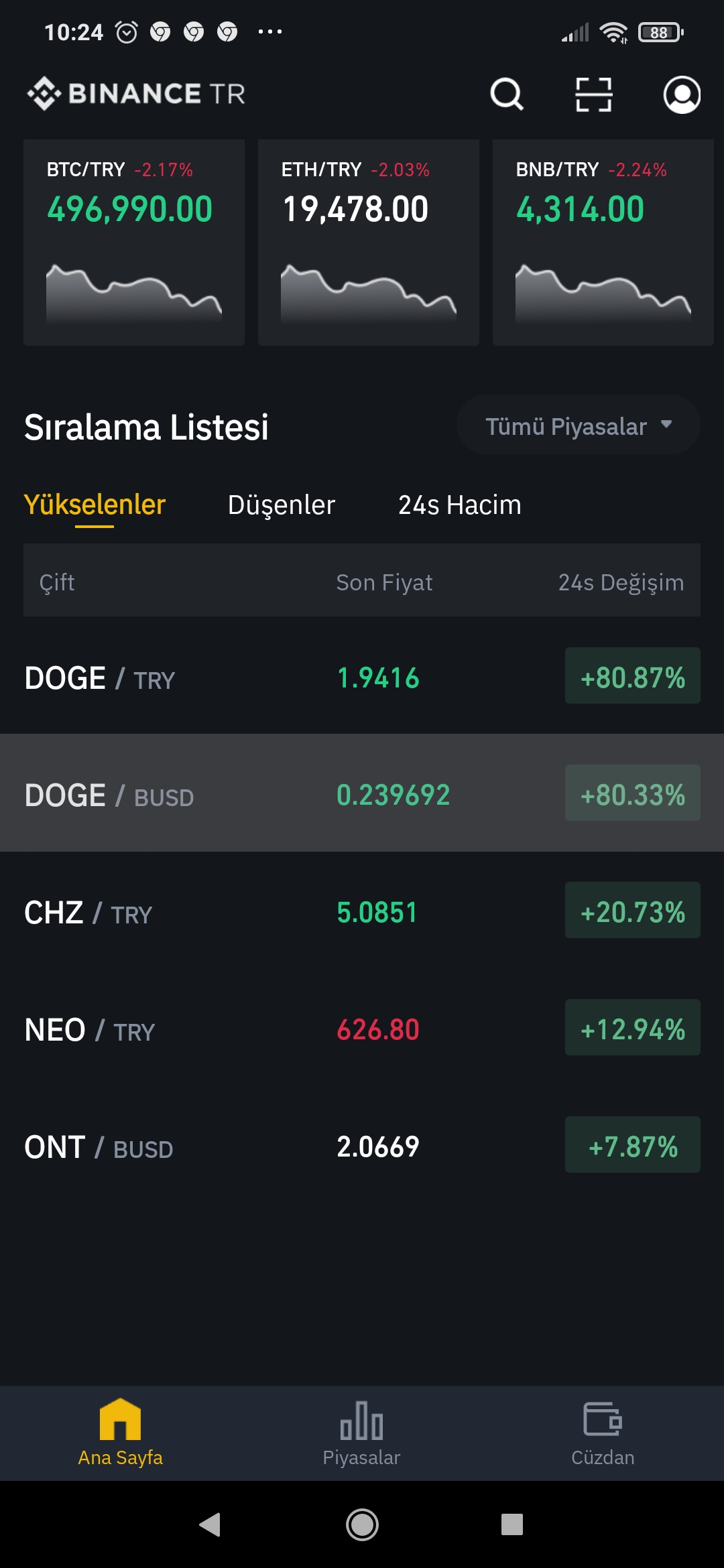724x1568 pixels.
Task: Tap the system back button
Action: click(x=210, y=1524)
